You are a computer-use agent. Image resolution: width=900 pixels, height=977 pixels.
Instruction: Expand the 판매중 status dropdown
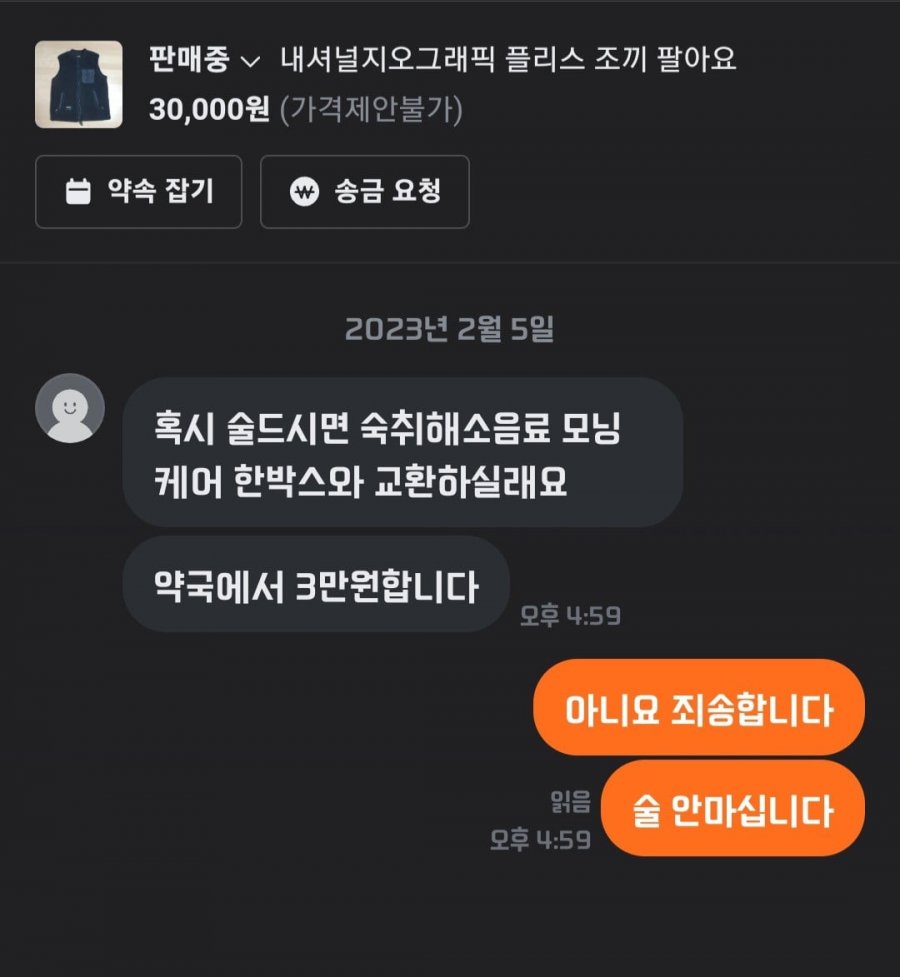[x=204, y=60]
